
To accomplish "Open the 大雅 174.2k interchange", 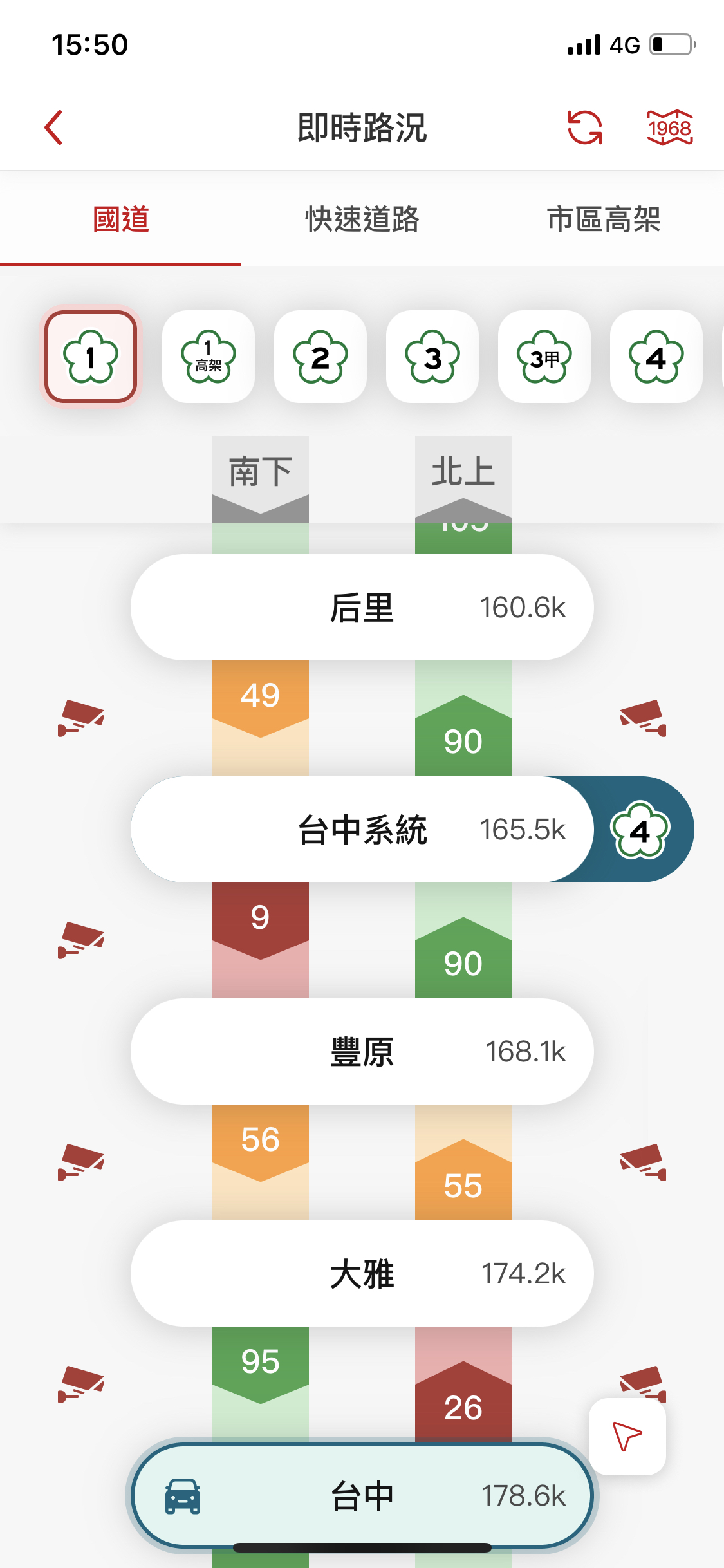I will tap(362, 1273).
